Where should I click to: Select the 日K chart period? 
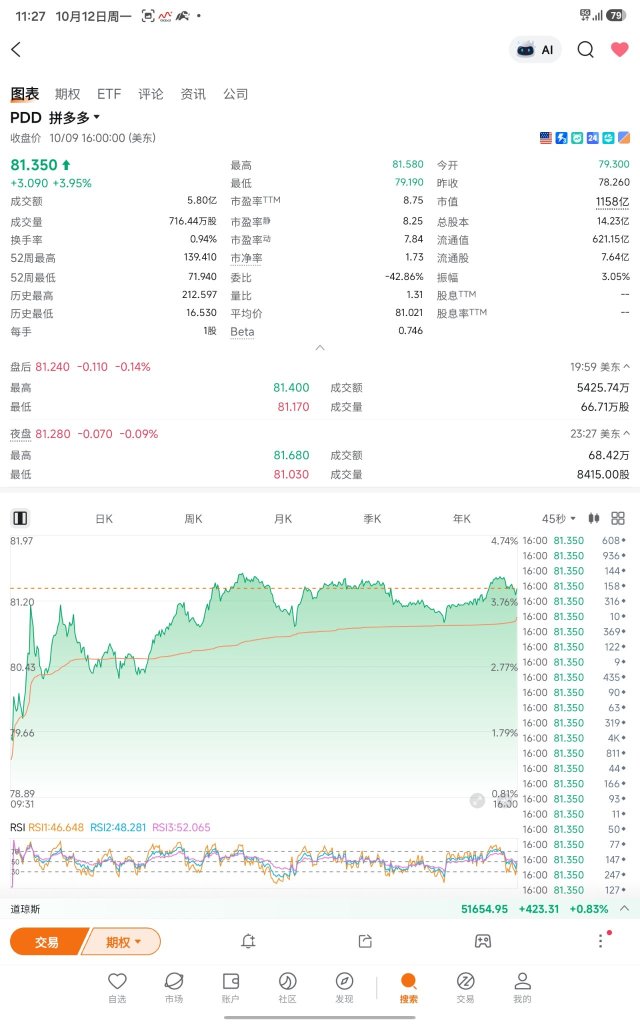104,519
